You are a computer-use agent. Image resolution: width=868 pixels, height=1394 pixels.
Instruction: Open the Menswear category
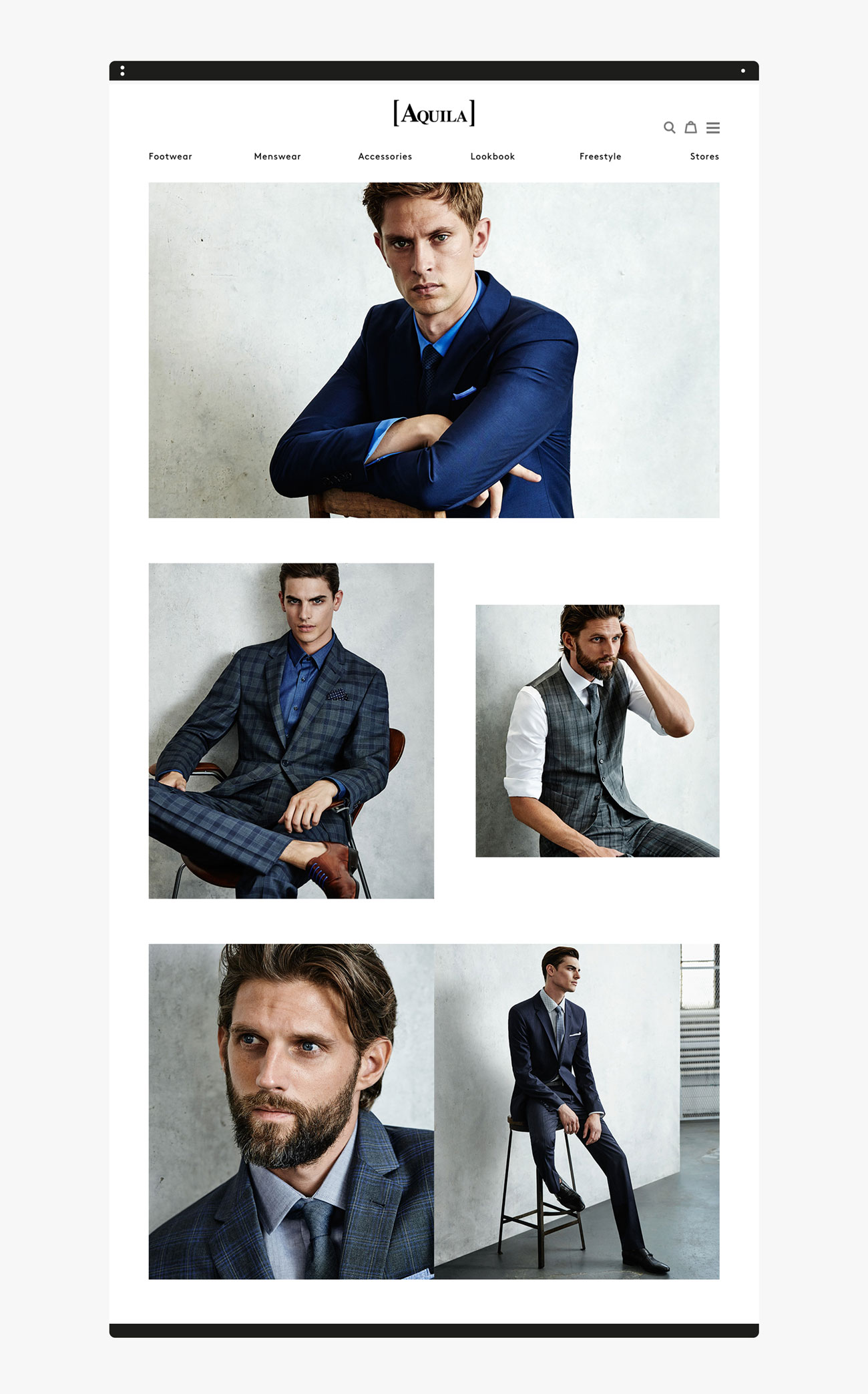(277, 156)
